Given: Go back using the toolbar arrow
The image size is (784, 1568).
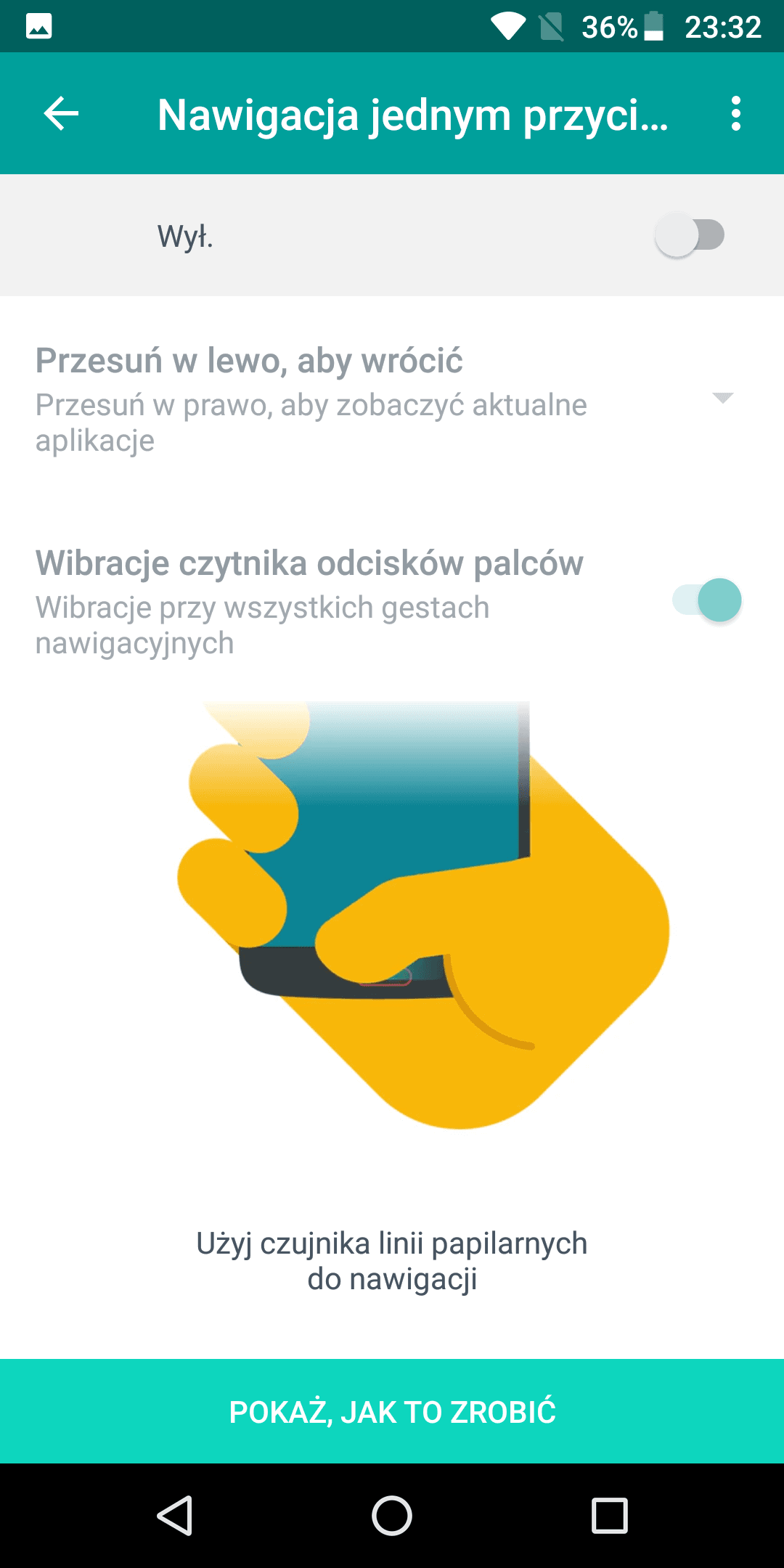Looking at the screenshot, I should [61, 114].
